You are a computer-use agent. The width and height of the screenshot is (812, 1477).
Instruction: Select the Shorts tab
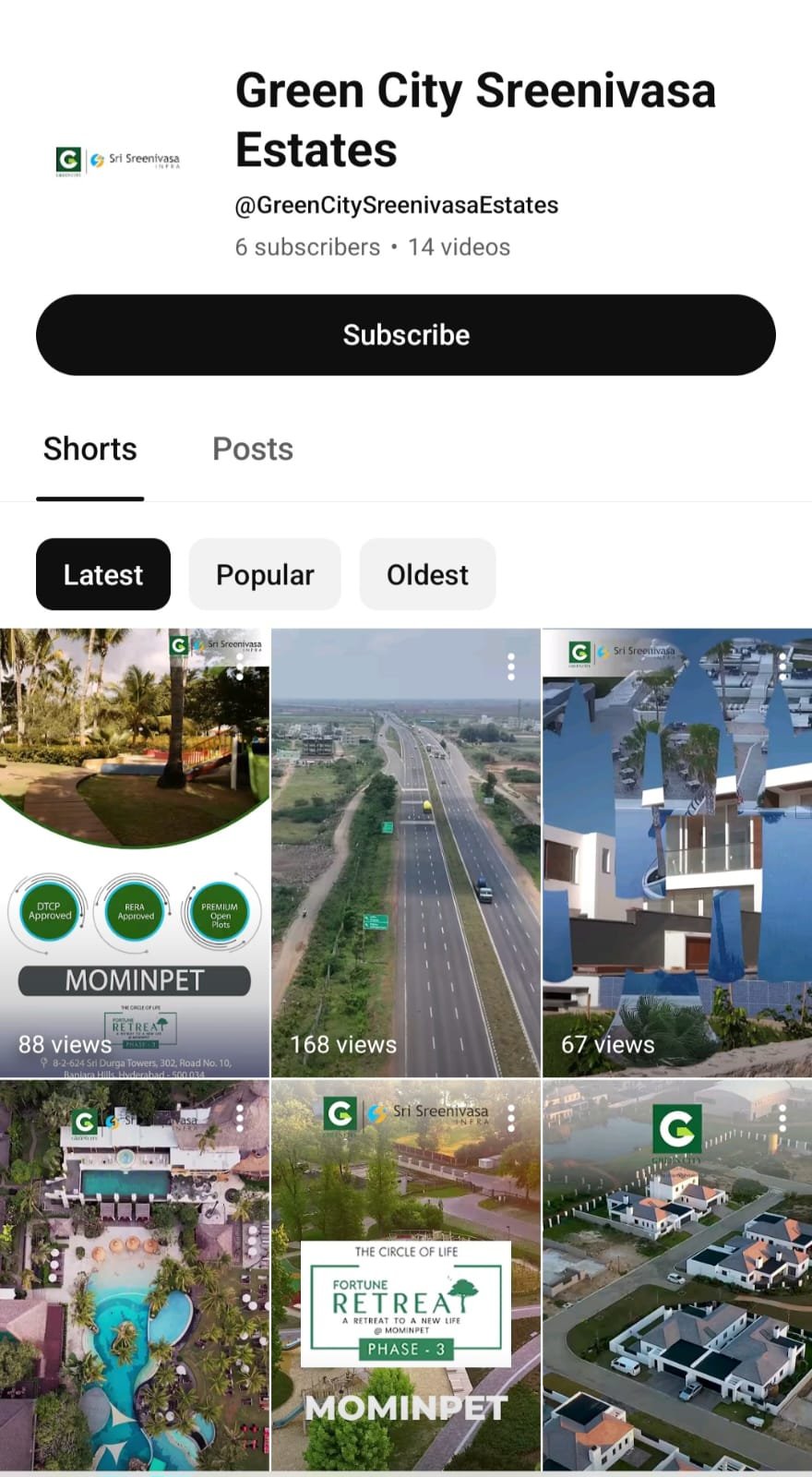pyautogui.click(x=90, y=450)
